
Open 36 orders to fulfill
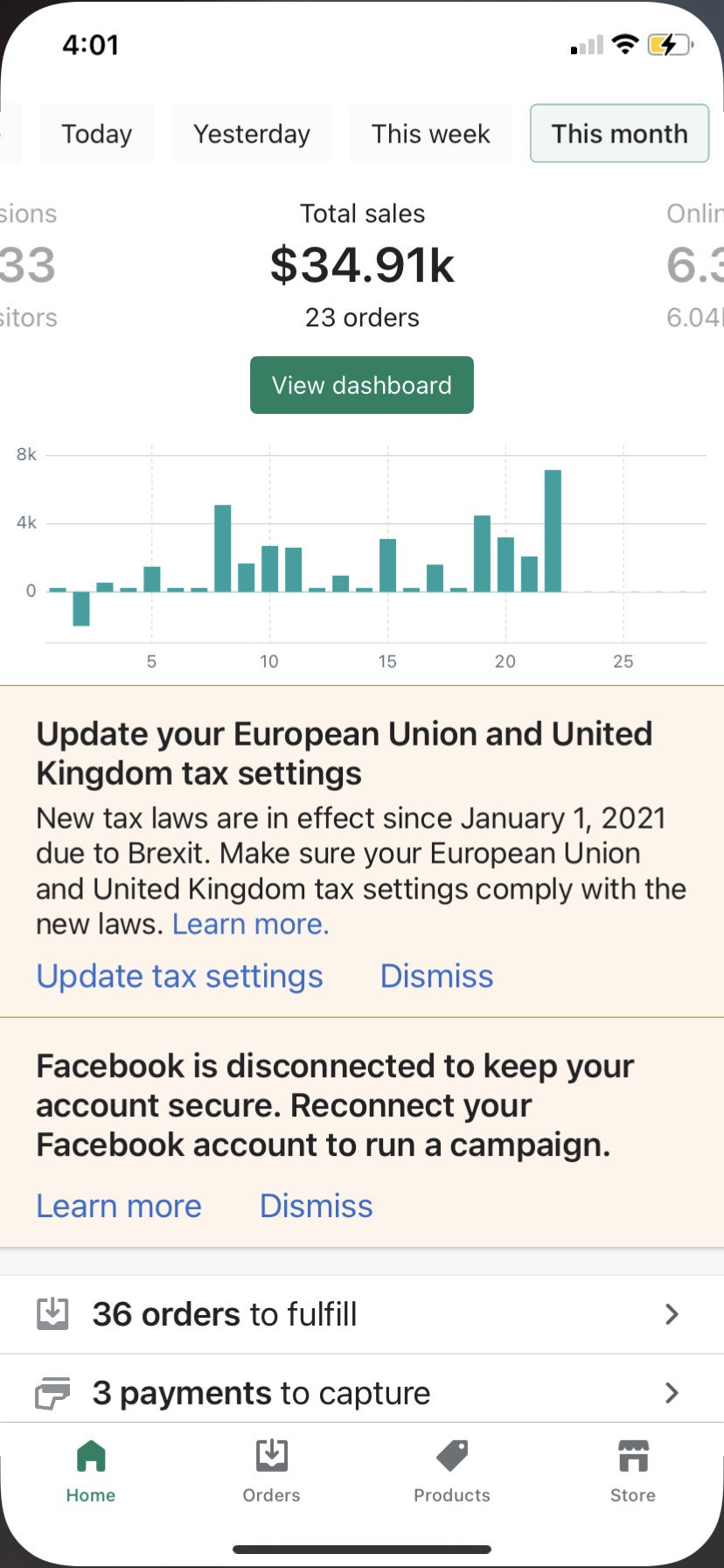362,1314
